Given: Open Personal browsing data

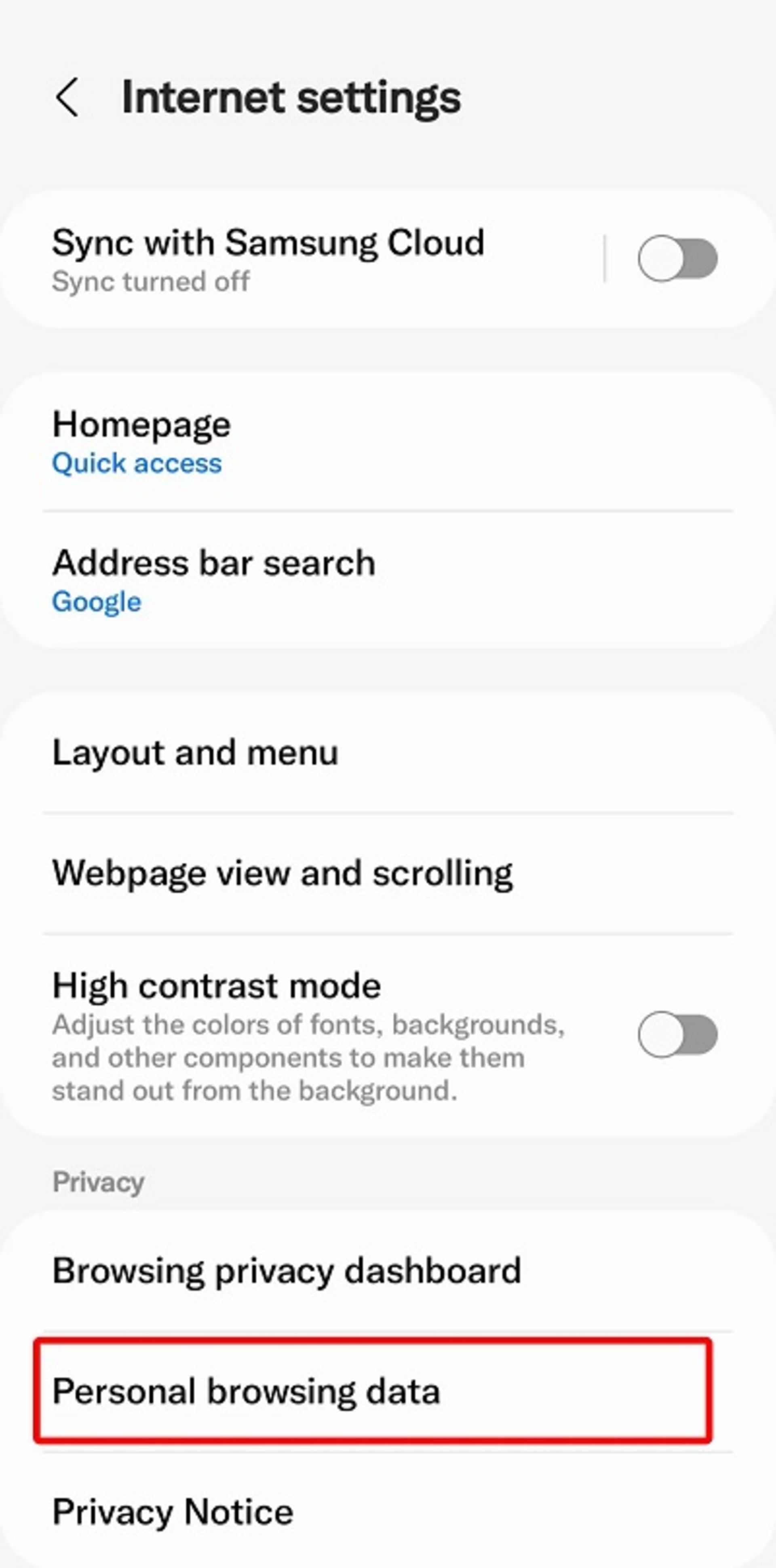Looking at the screenshot, I should click(x=246, y=1391).
